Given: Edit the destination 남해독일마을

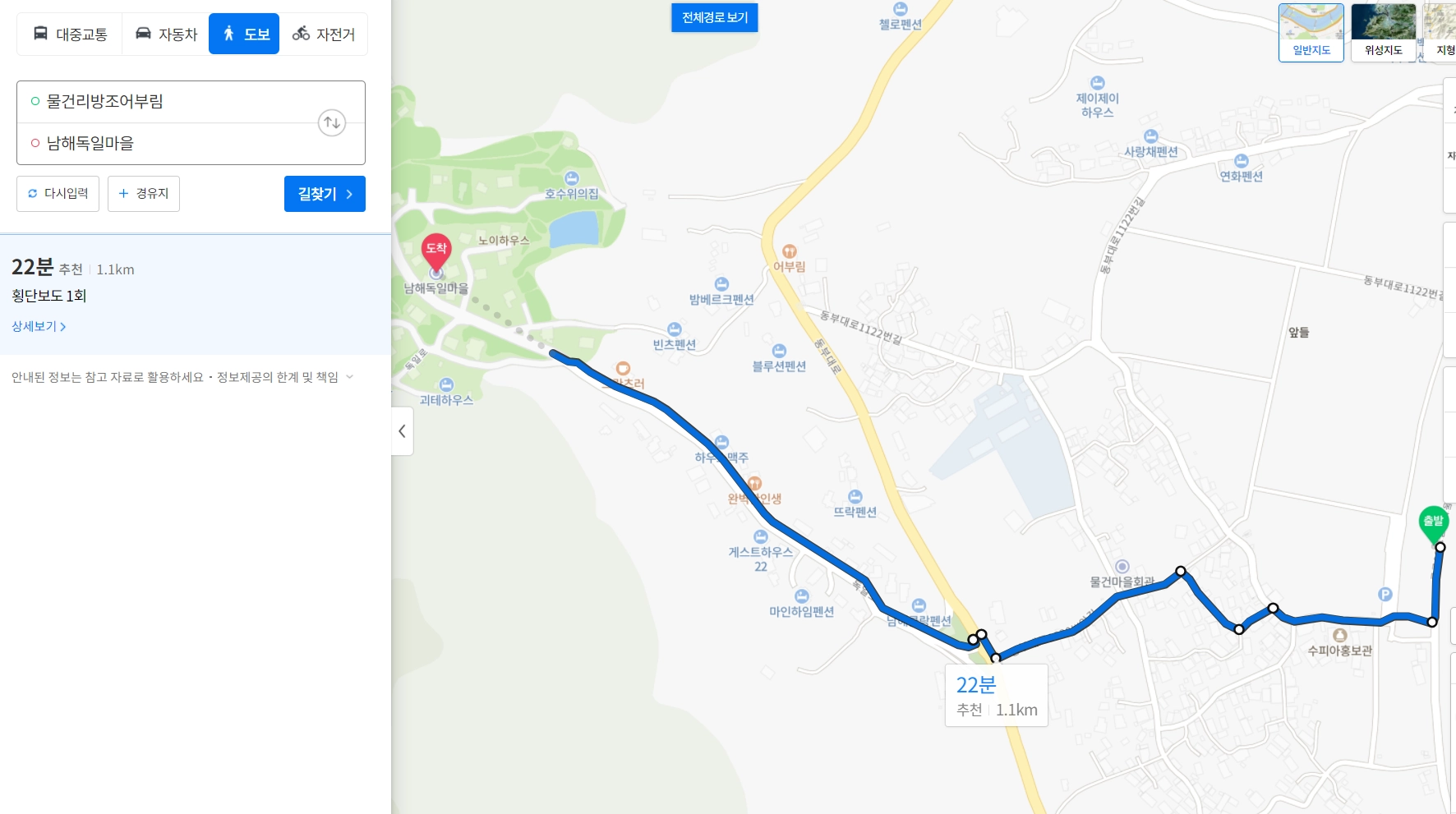Looking at the screenshot, I should (164, 143).
